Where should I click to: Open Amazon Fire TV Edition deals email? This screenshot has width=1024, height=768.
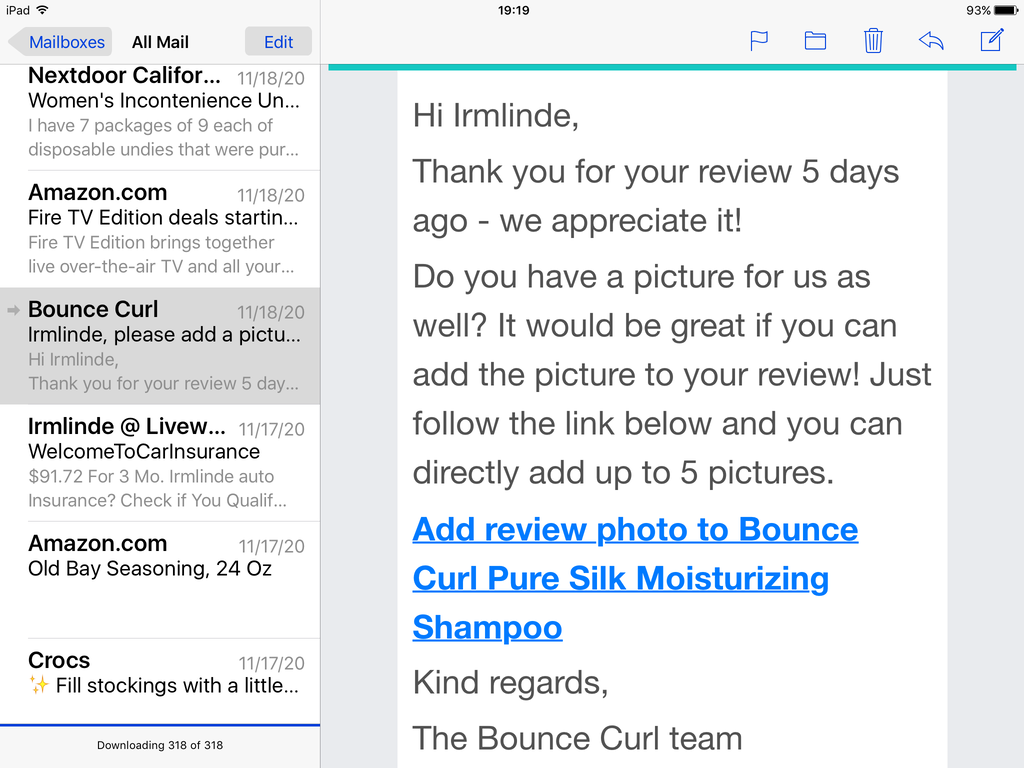click(160, 229)
